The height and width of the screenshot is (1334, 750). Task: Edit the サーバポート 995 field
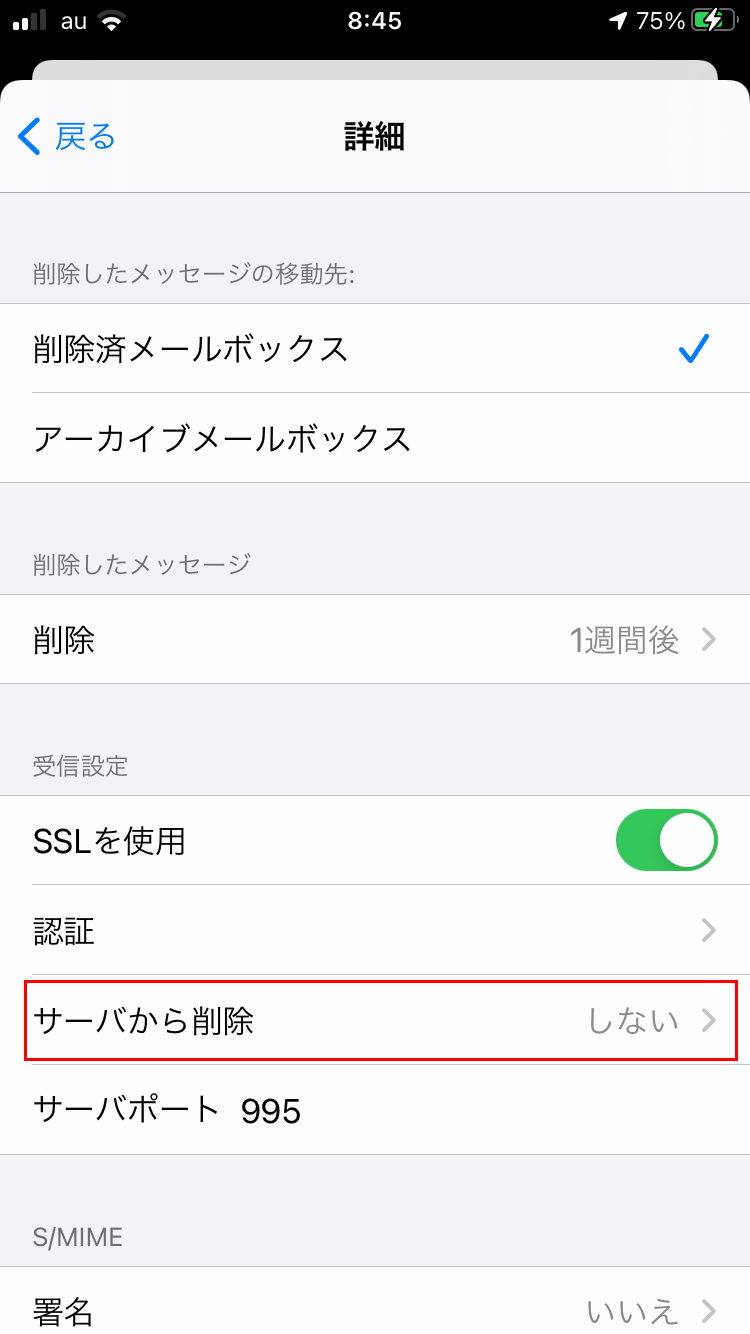pos(375,1110)
